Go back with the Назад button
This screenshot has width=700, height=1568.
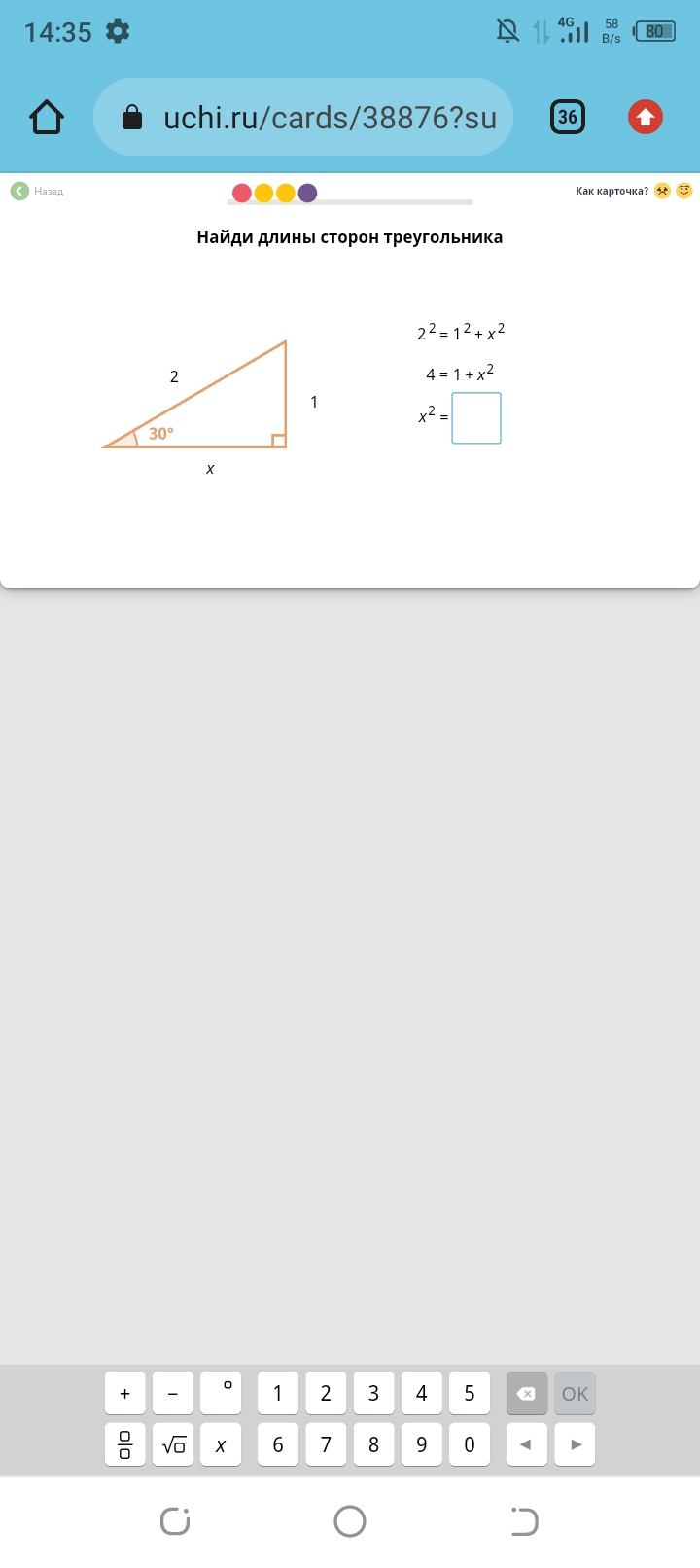tap(37, 191)
